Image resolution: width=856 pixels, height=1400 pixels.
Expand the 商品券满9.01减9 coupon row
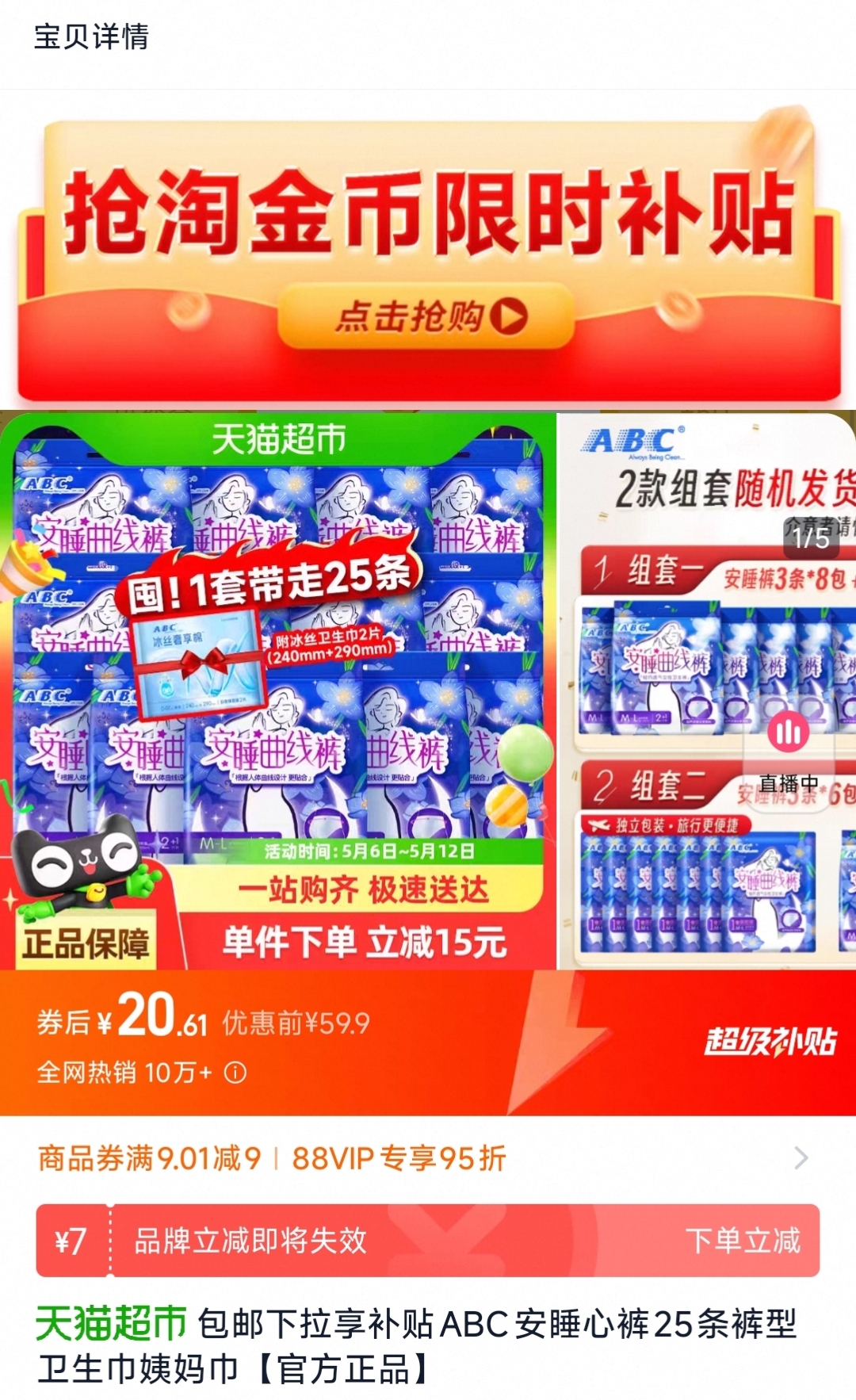[x=428, y=1158]
